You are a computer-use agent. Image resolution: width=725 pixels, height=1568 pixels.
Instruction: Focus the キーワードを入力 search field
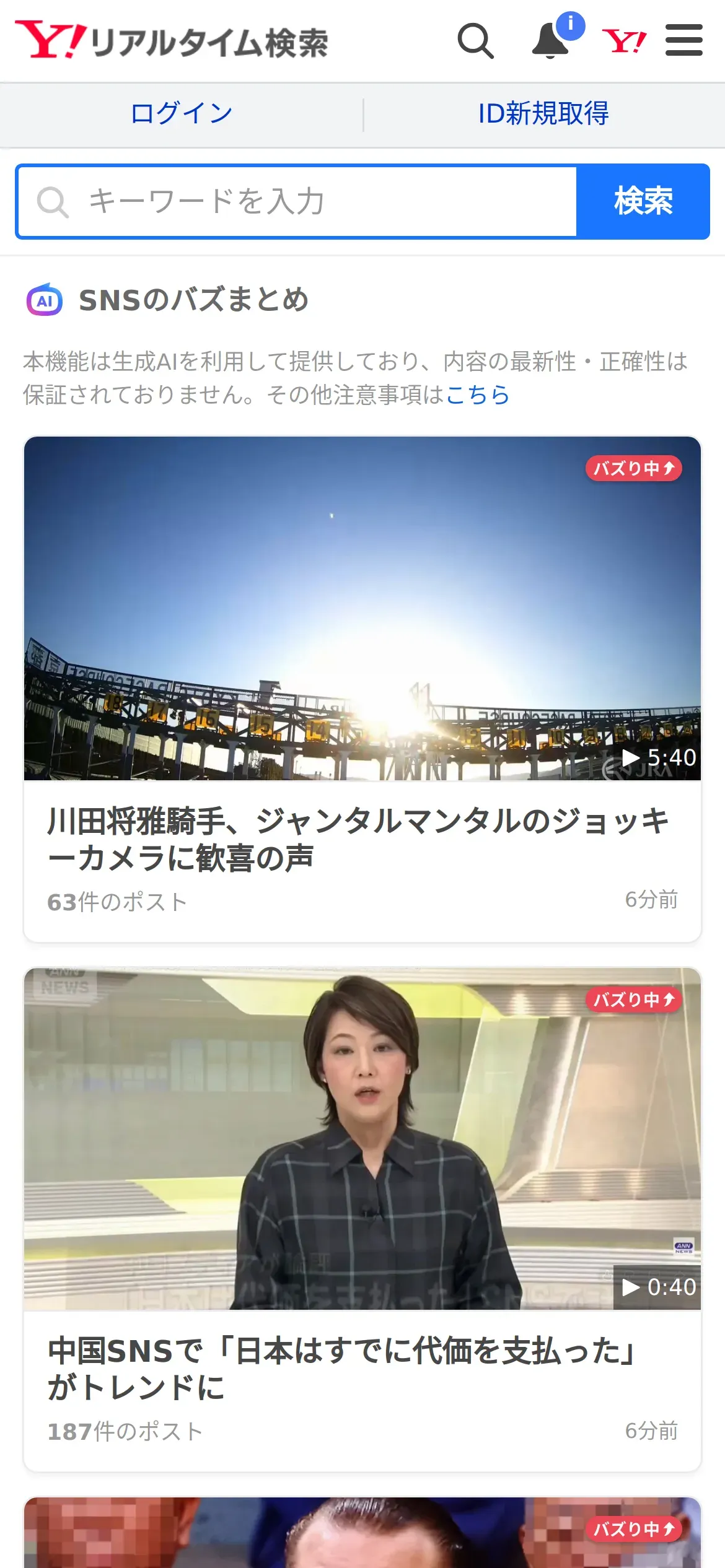point(297,202)
